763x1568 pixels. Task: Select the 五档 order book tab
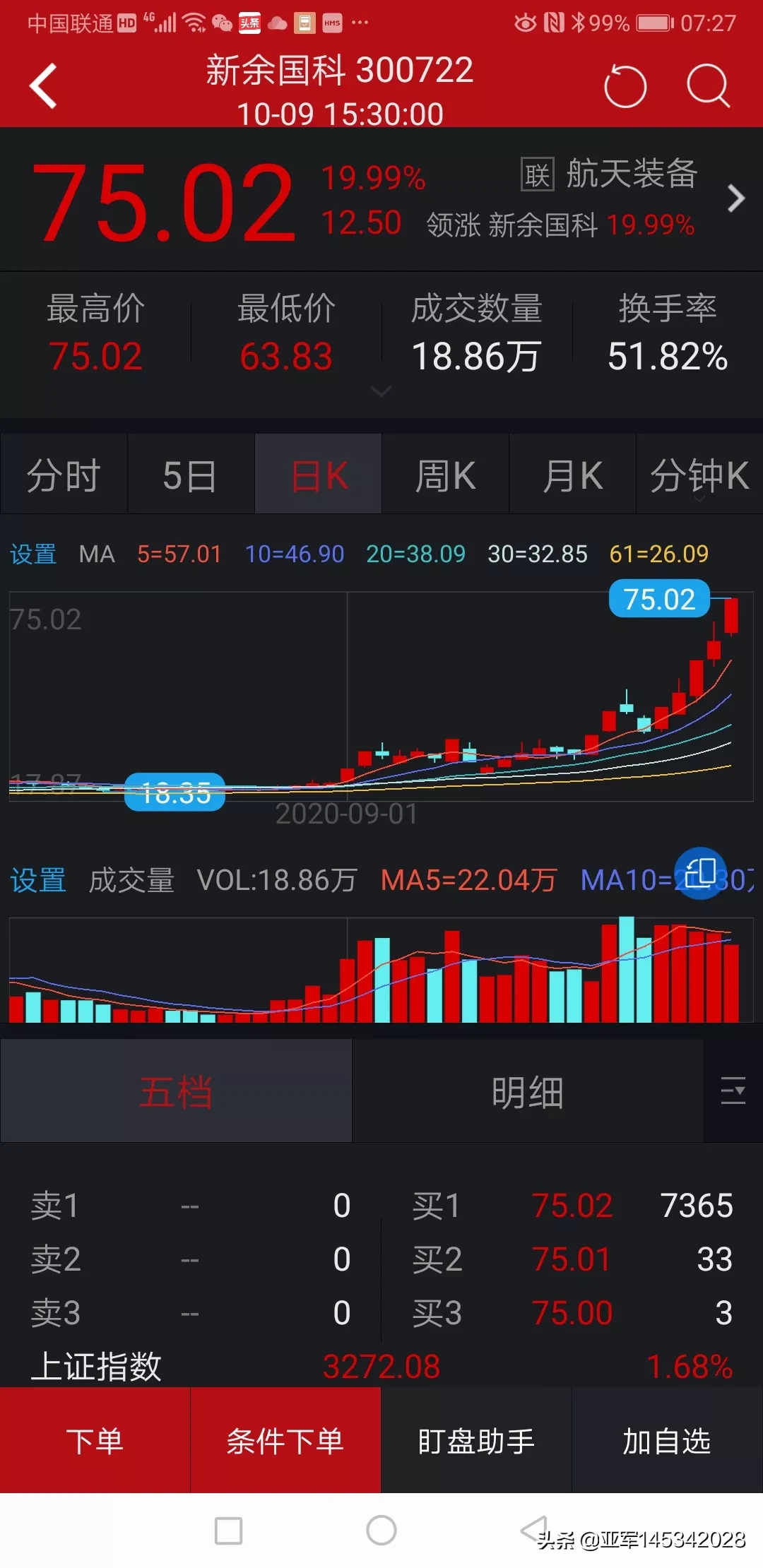click(x=176, y=1092)
